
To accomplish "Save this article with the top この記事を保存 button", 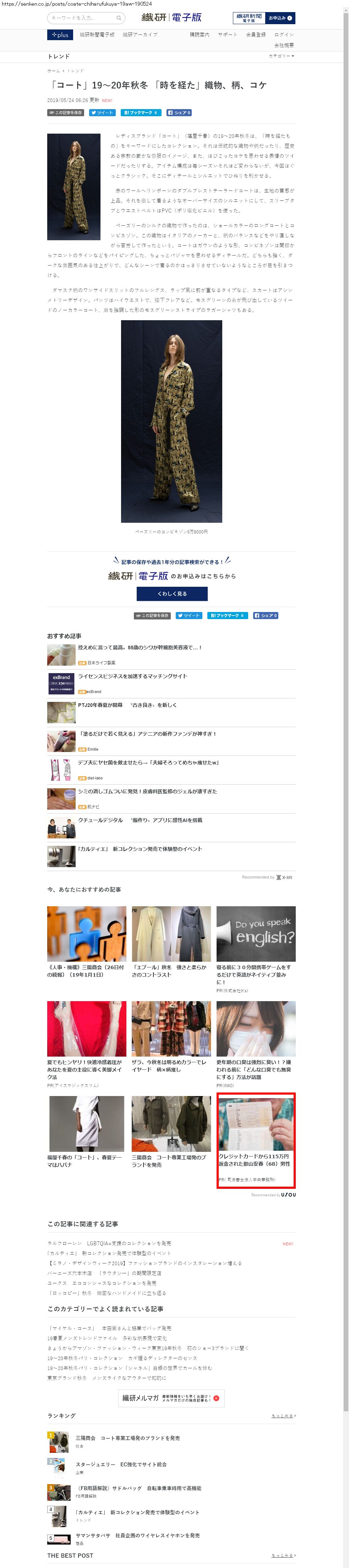I will pyautogui.click(x=65, y=113).
